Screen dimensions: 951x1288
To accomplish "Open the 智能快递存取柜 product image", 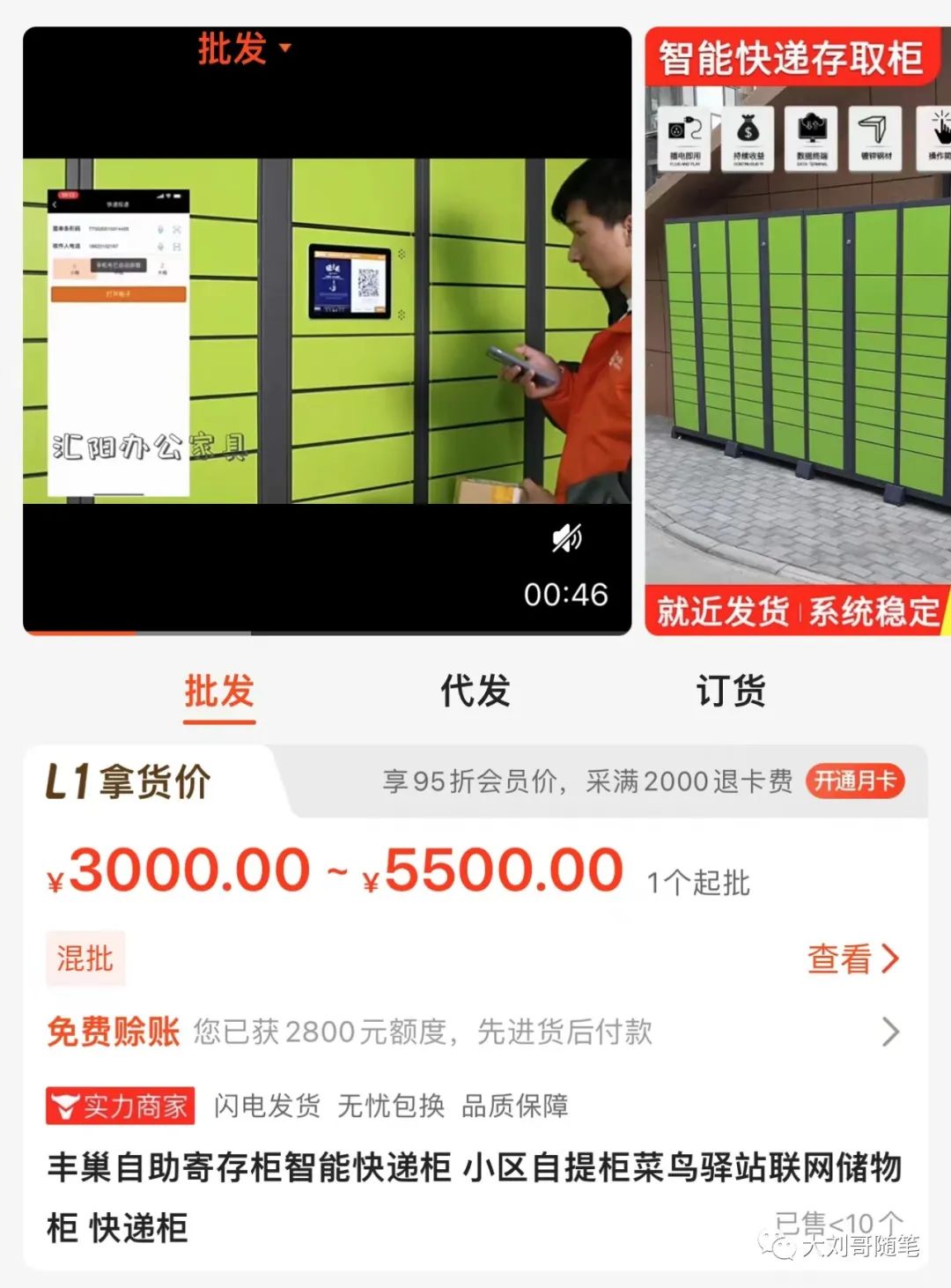I will point(797,331).
